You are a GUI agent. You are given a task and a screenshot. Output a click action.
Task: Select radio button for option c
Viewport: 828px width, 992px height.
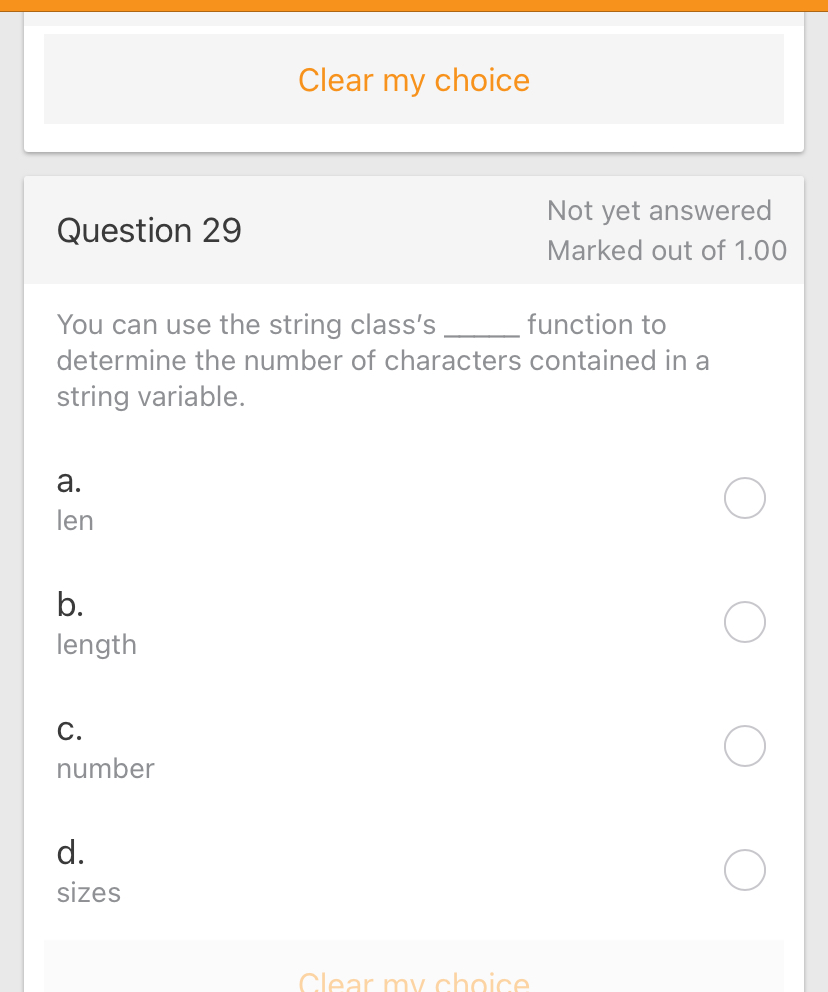(x=744, y=745)
